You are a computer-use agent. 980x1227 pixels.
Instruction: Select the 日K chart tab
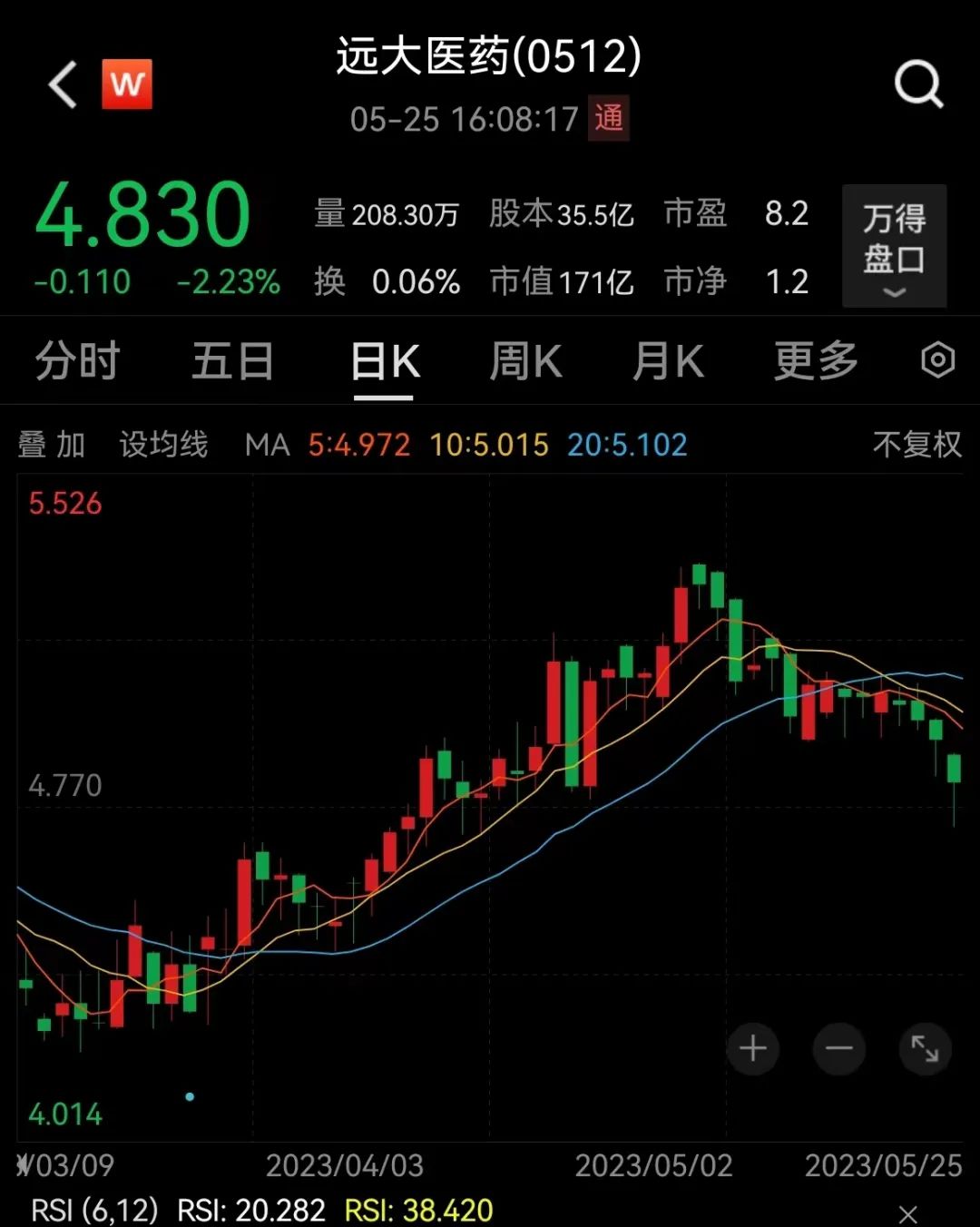coord(384,362)
